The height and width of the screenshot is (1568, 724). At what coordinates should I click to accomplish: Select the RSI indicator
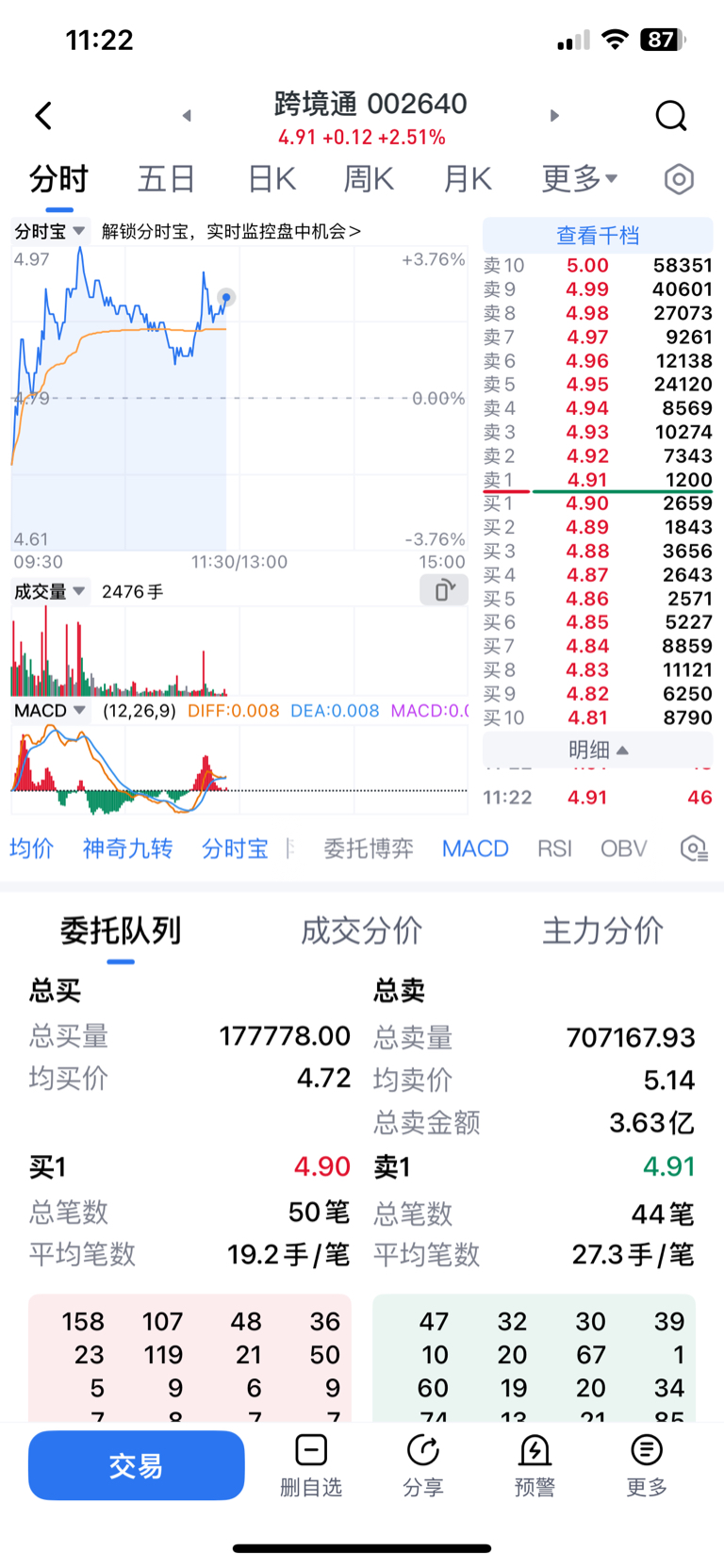pos(554,849)
